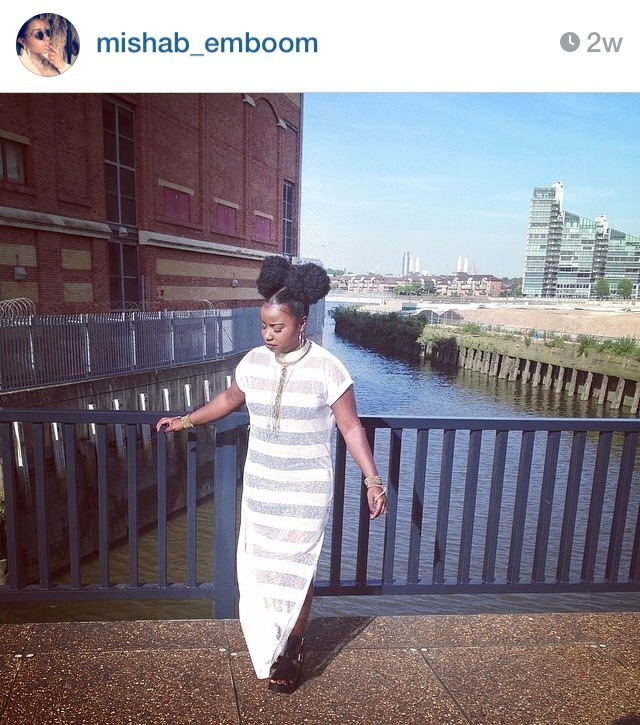640x725 pixels.
Task: Tap the post photo by mishab_emboom
Action: coord(320,408)
